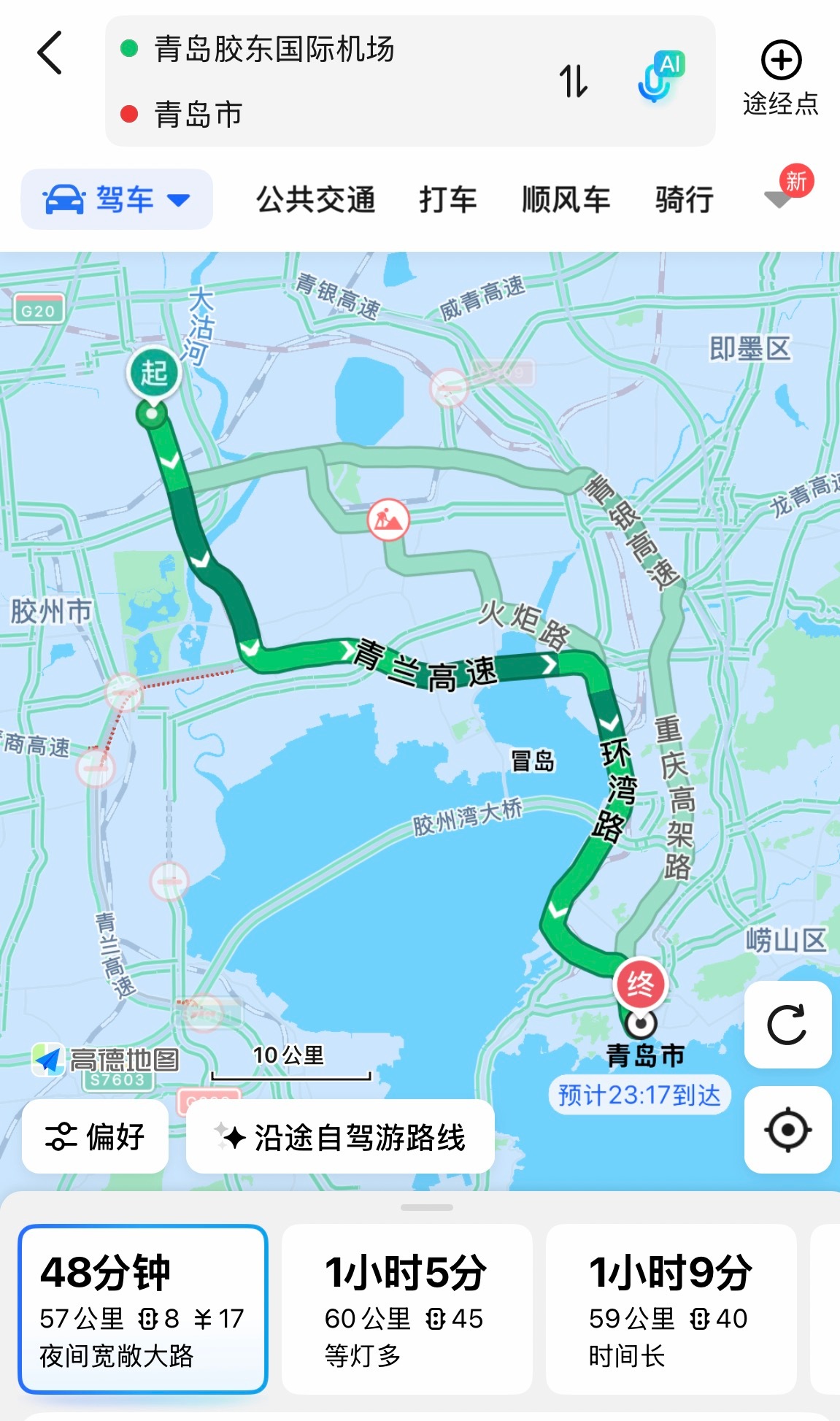Expand the more travel modes chevron with 新 badge

click(x=777, y=201)
